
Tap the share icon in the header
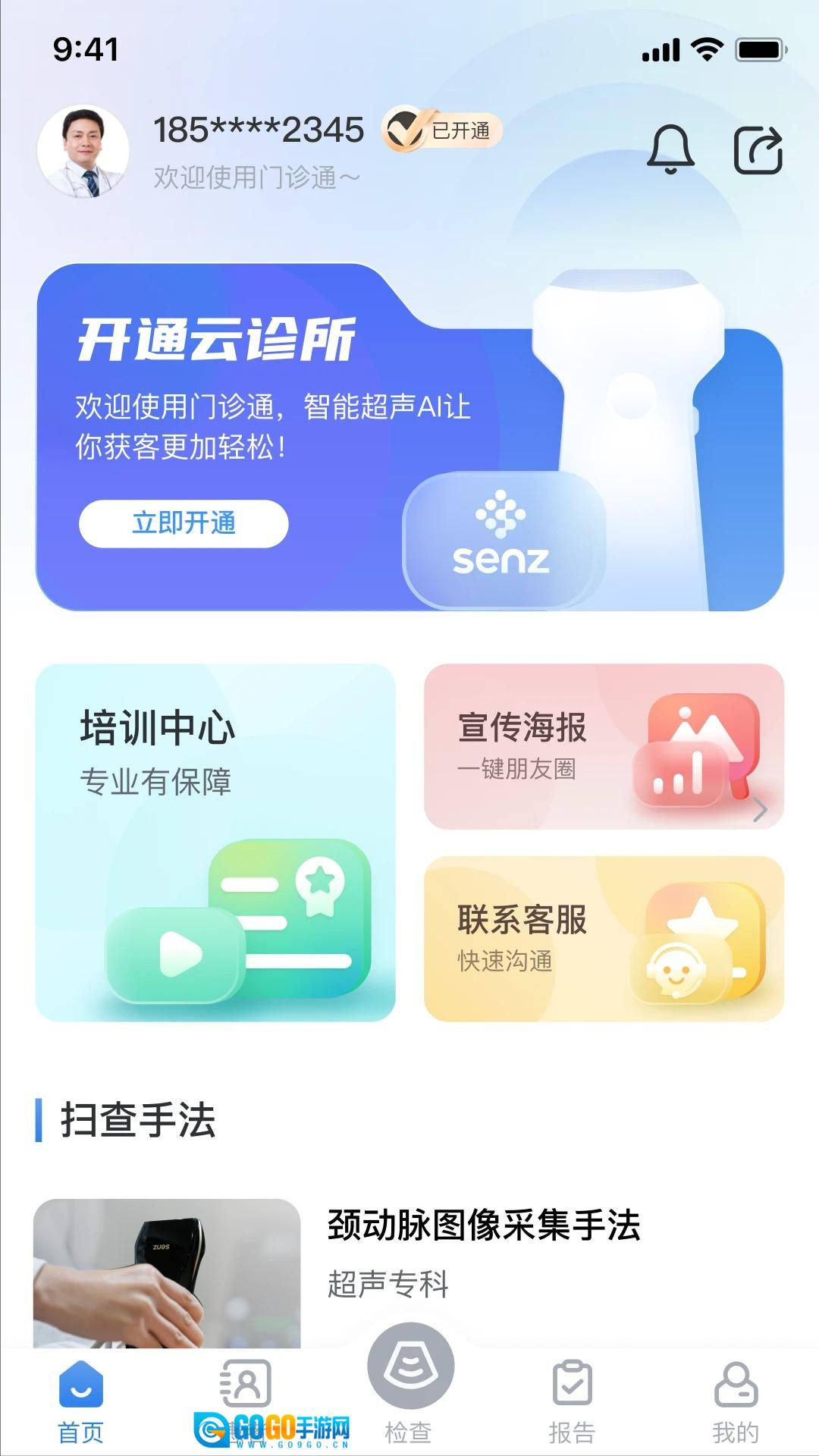click(758, 150)
